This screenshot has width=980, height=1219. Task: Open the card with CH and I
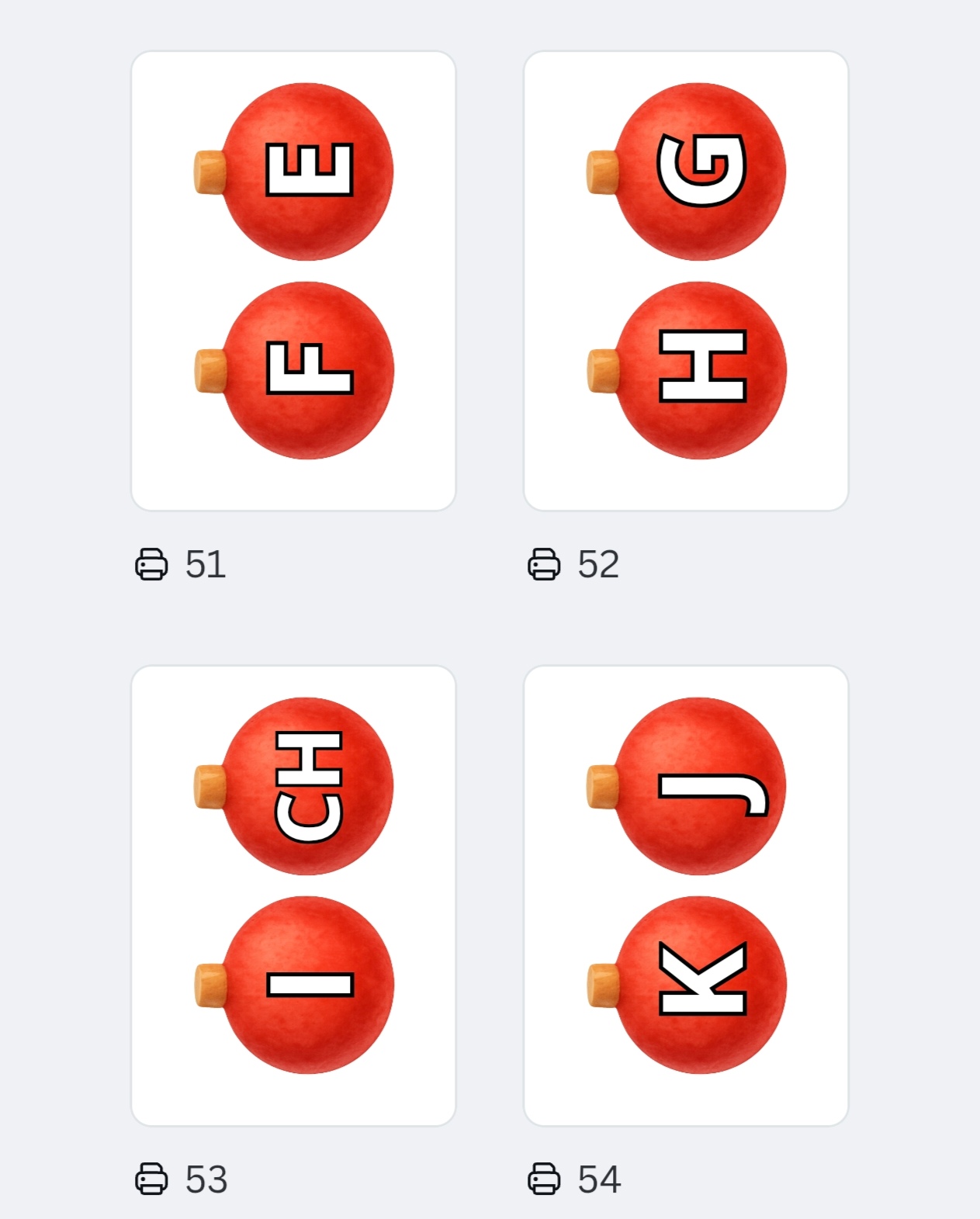[293, 895]
